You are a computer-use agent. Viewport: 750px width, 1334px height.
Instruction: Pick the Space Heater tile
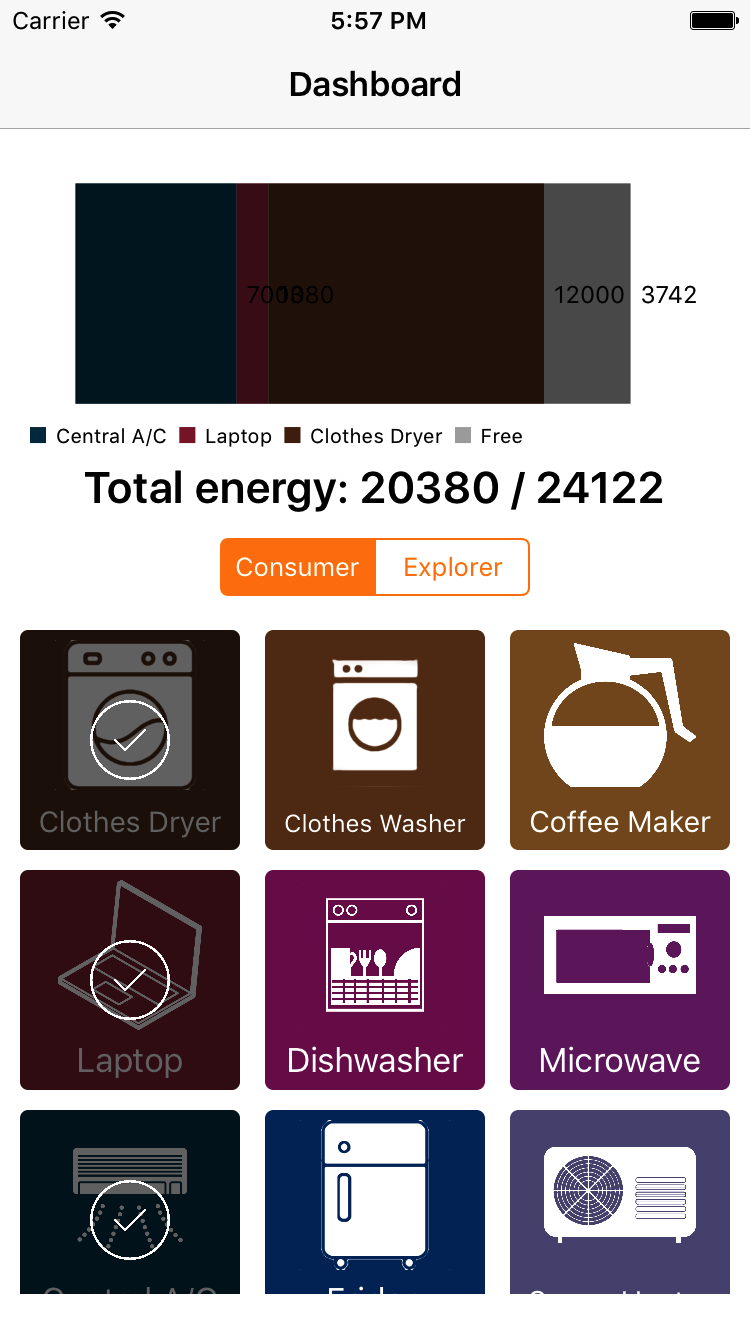pos(620,1200)
